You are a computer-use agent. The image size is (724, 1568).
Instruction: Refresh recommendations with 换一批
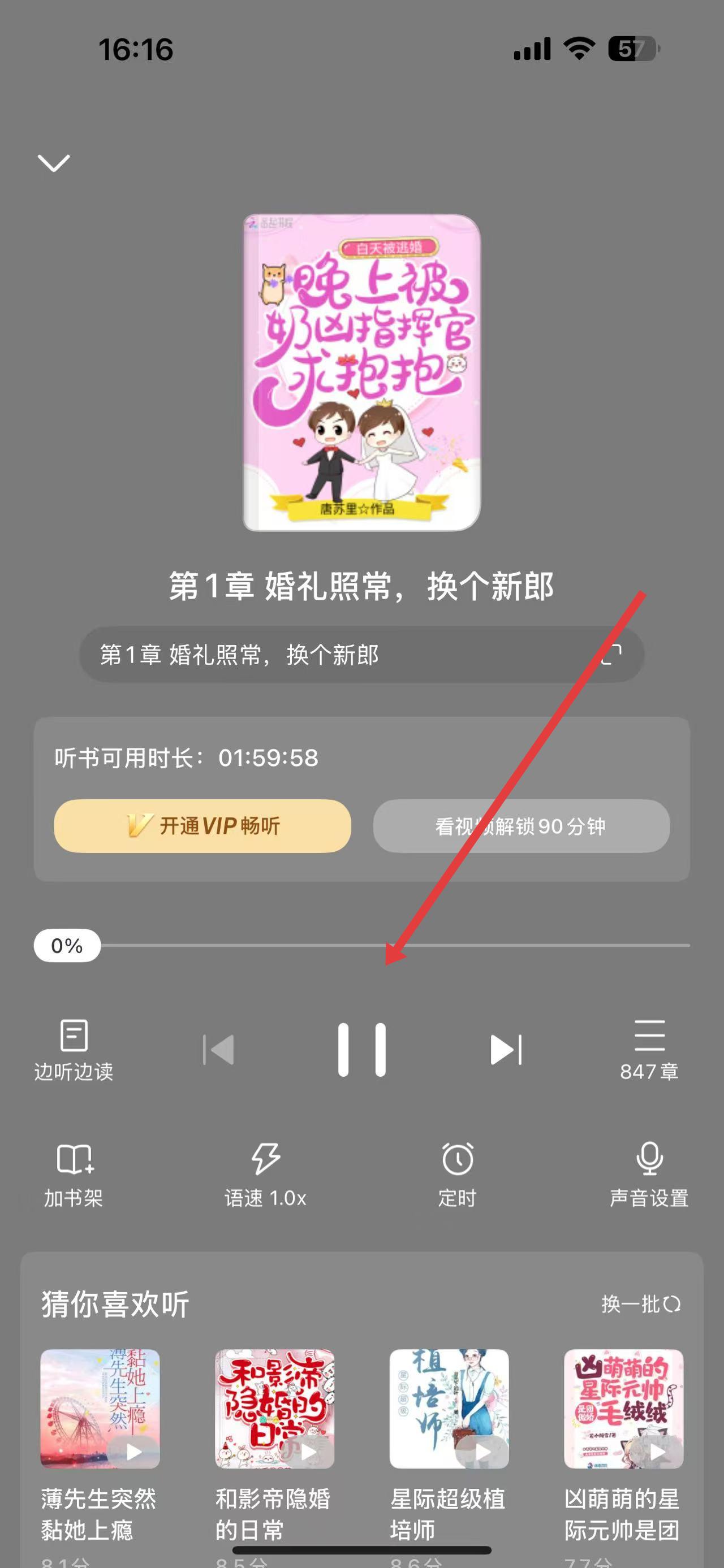641,1305
